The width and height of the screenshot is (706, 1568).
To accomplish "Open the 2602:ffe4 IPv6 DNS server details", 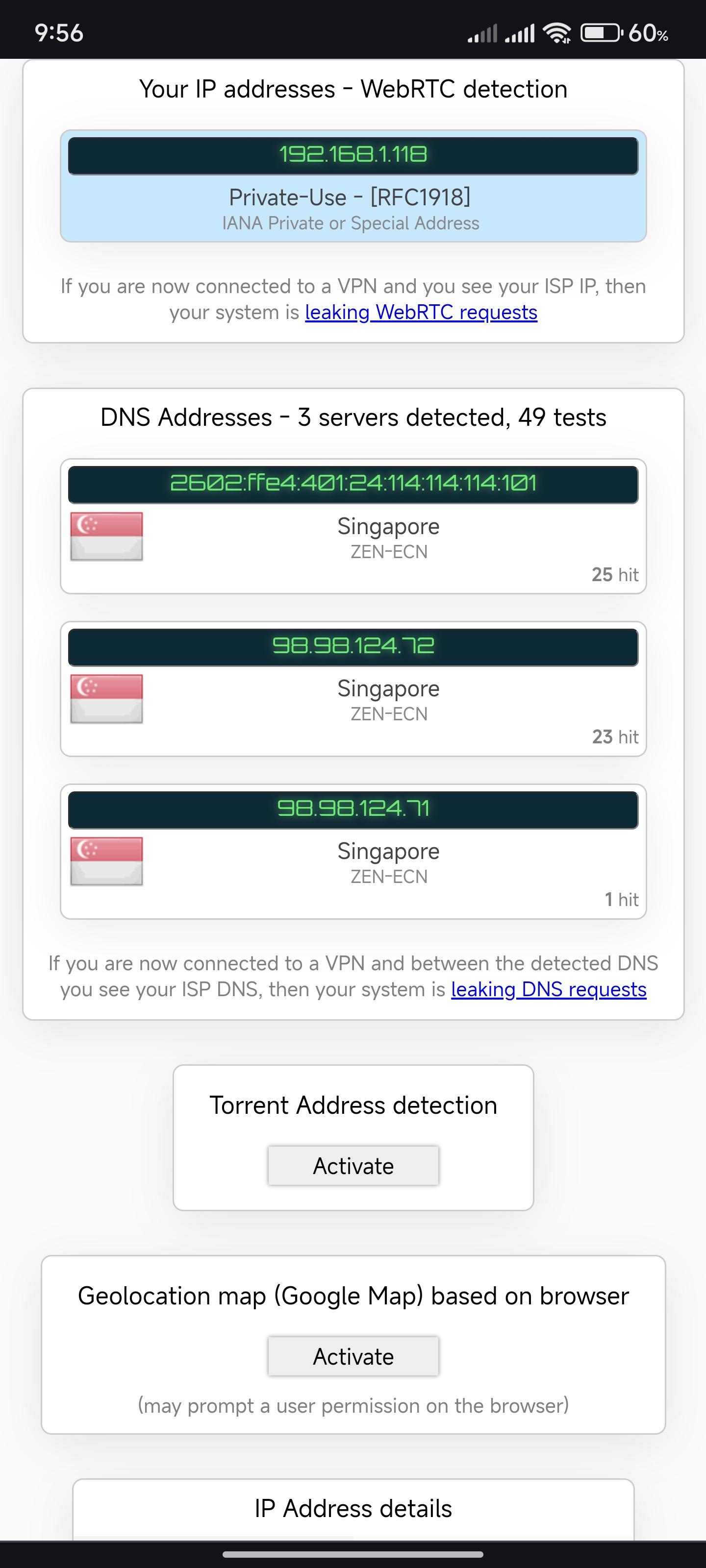I will [353, 527].
